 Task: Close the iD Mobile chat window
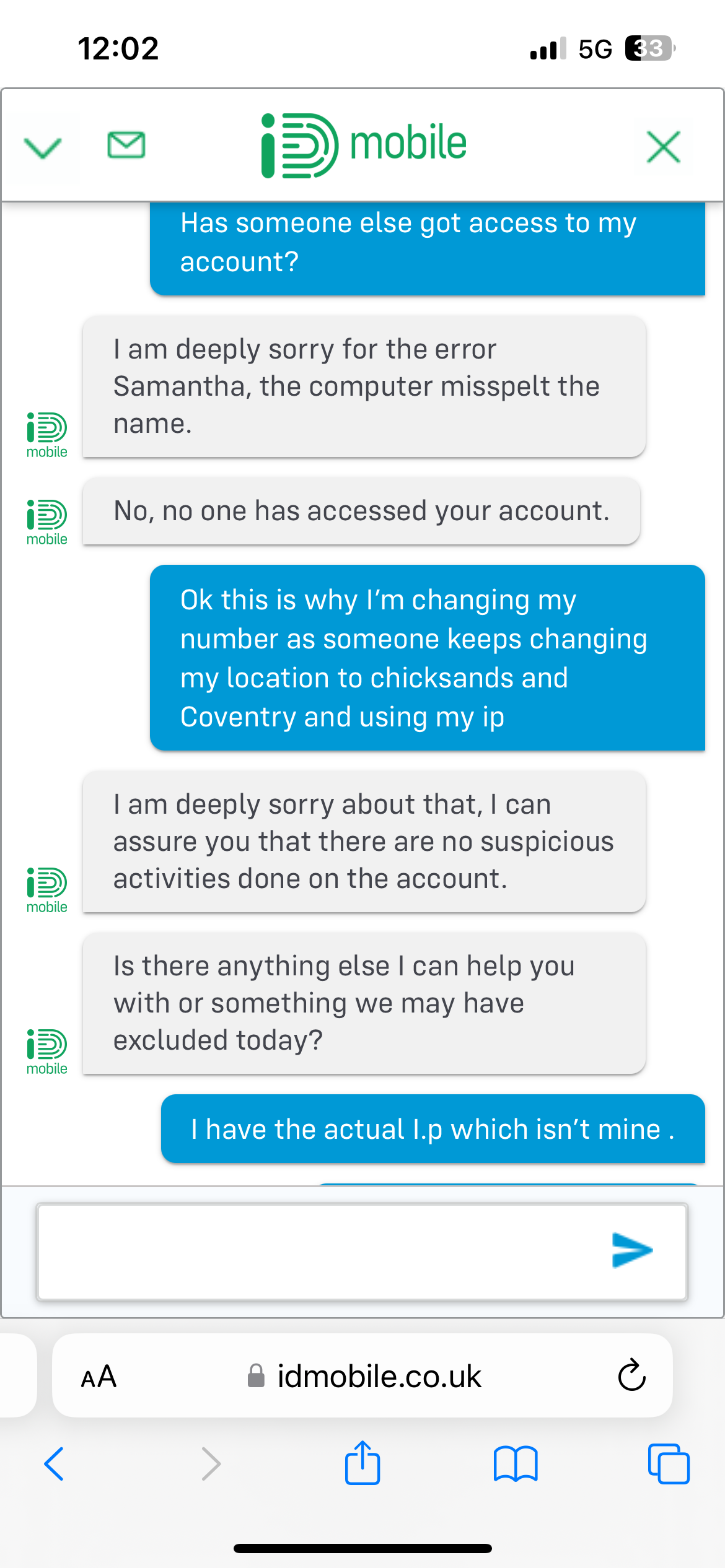663,147
